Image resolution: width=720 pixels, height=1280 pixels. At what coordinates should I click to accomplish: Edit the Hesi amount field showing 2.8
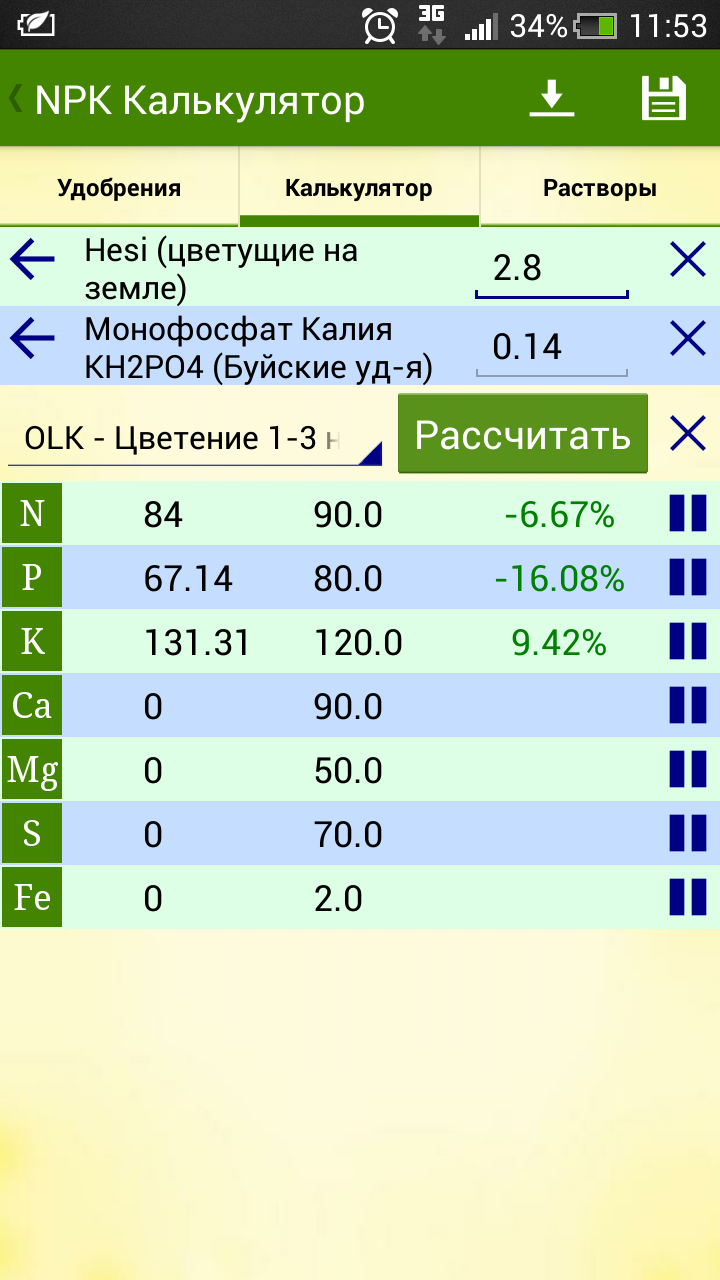[552, 270]
